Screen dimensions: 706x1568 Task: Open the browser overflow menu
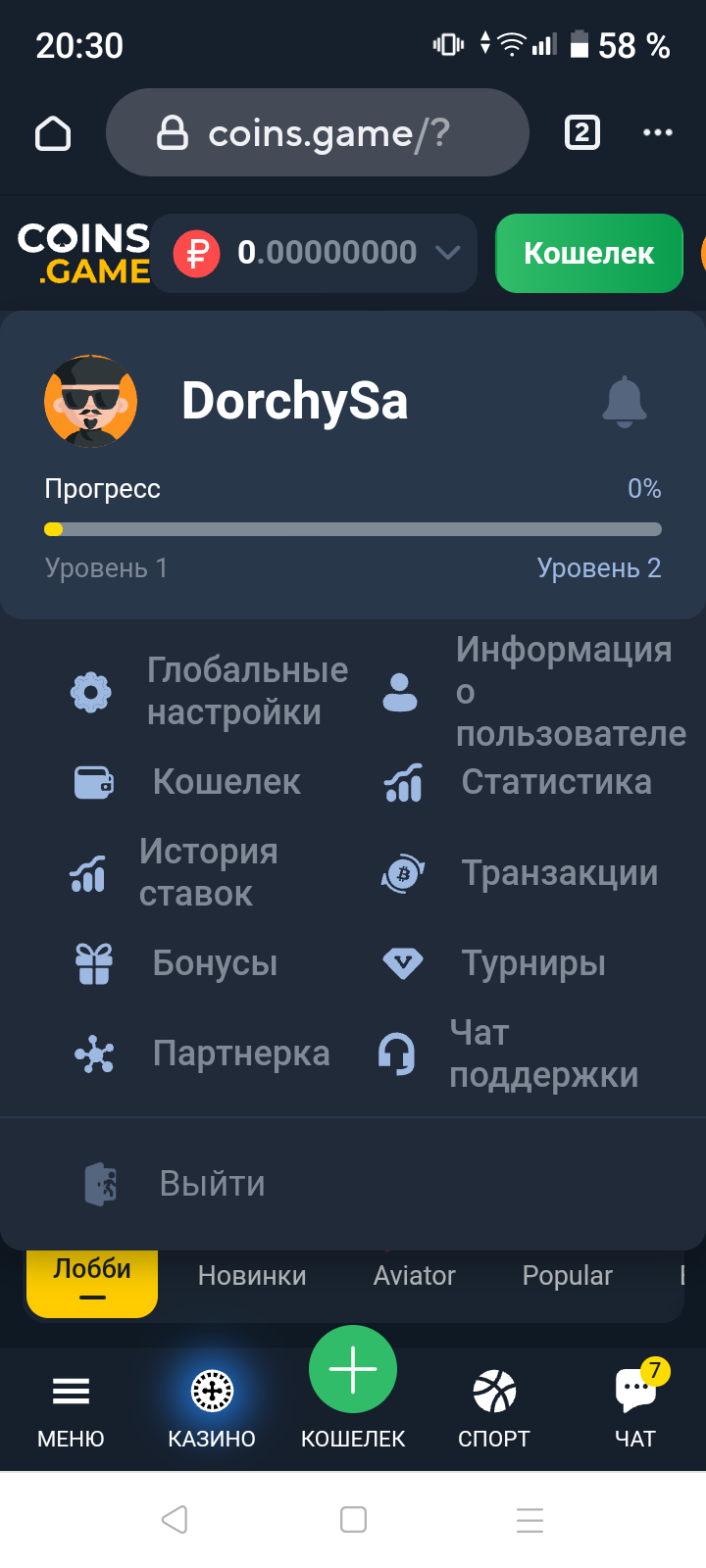coord(657,132)
